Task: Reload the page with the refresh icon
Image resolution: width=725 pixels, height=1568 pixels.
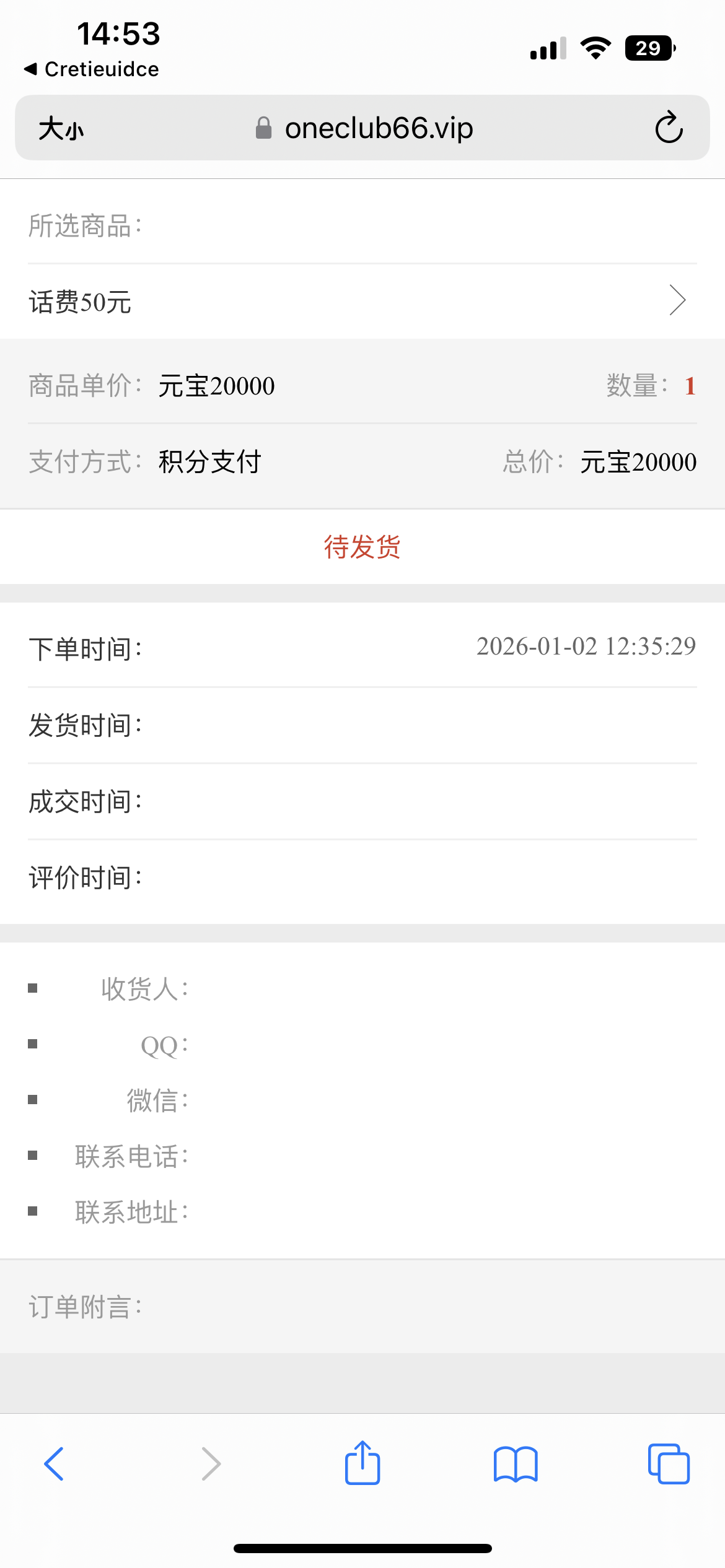Action: click(669, 128)
